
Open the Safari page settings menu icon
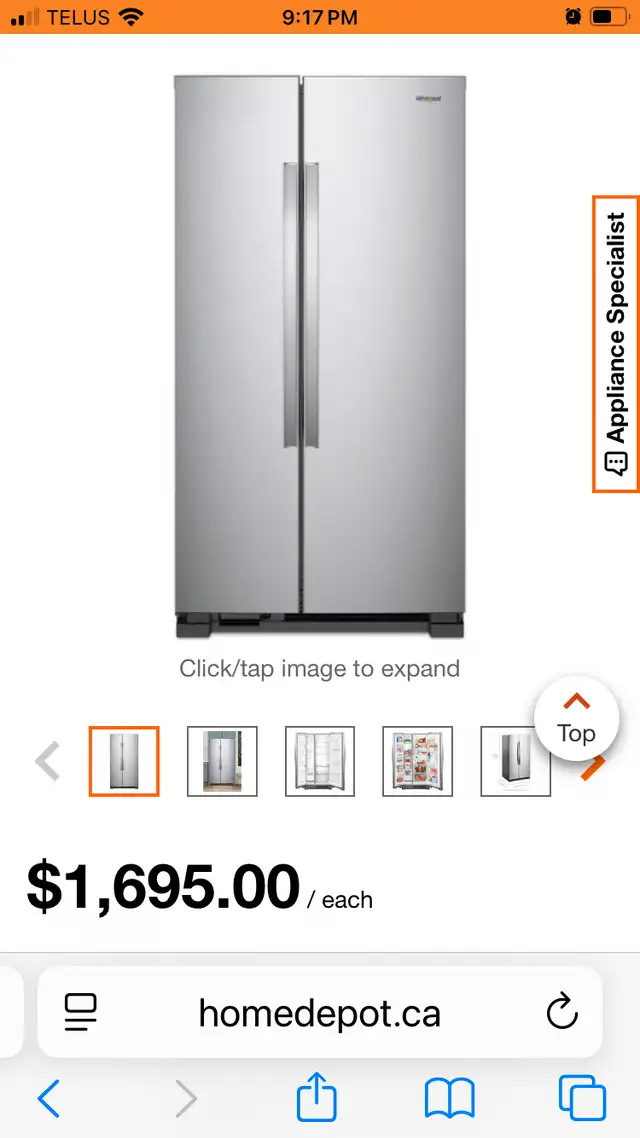pyautogui.click(x=81, y=1012)
